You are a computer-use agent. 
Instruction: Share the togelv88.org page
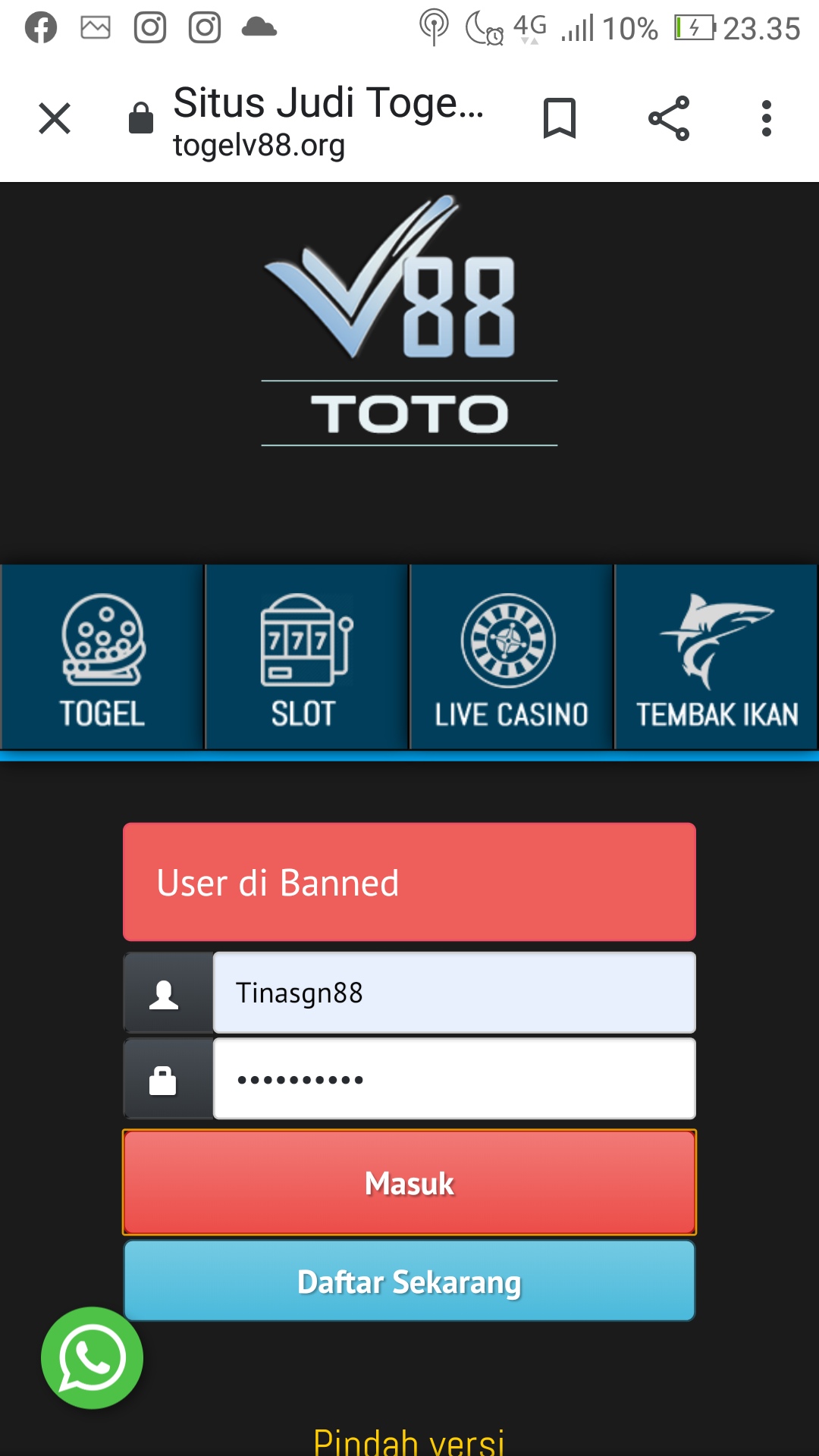[x=665, y=118]
